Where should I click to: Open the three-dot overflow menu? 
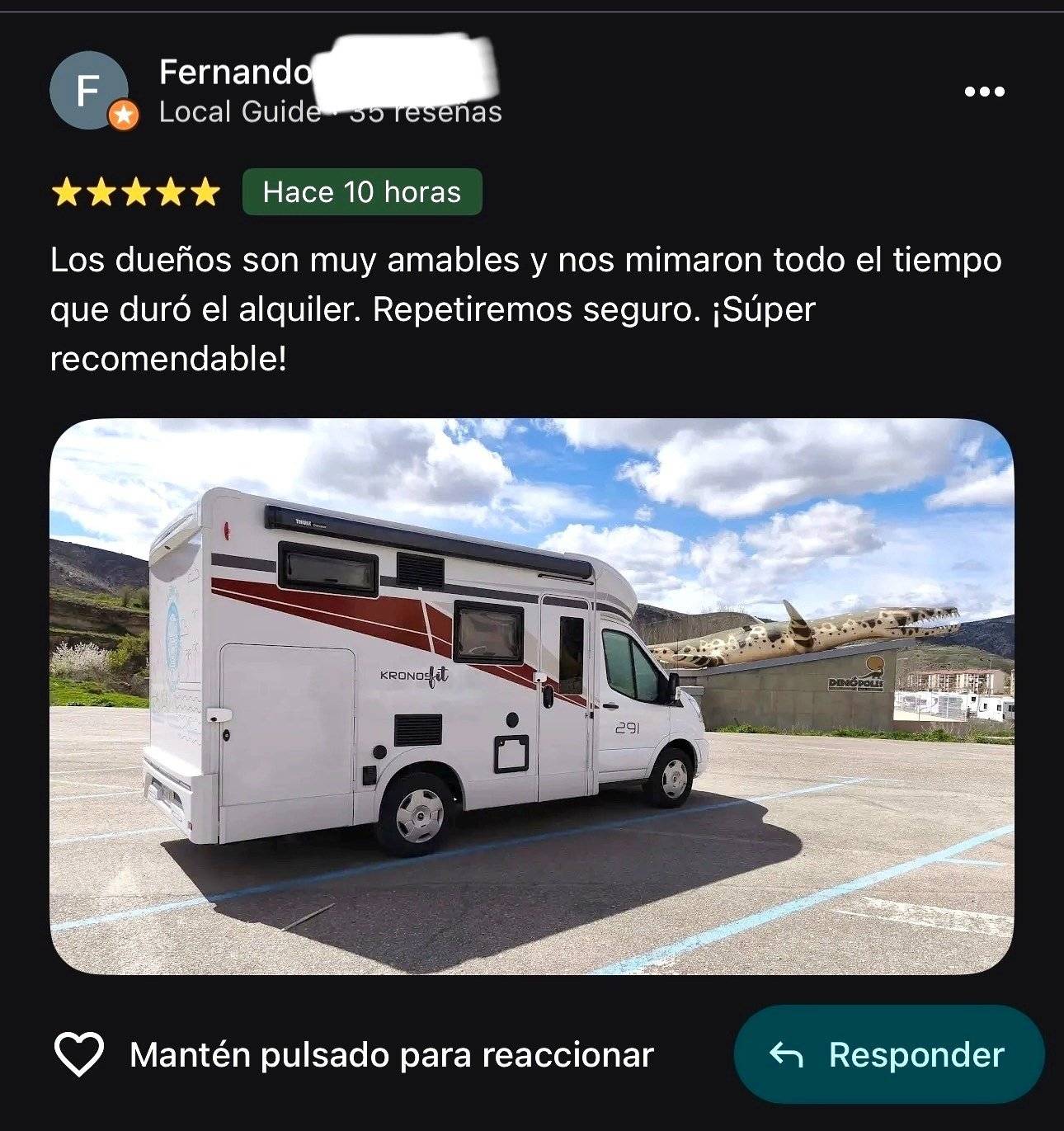pyautogui.click(x=985, y=92)
